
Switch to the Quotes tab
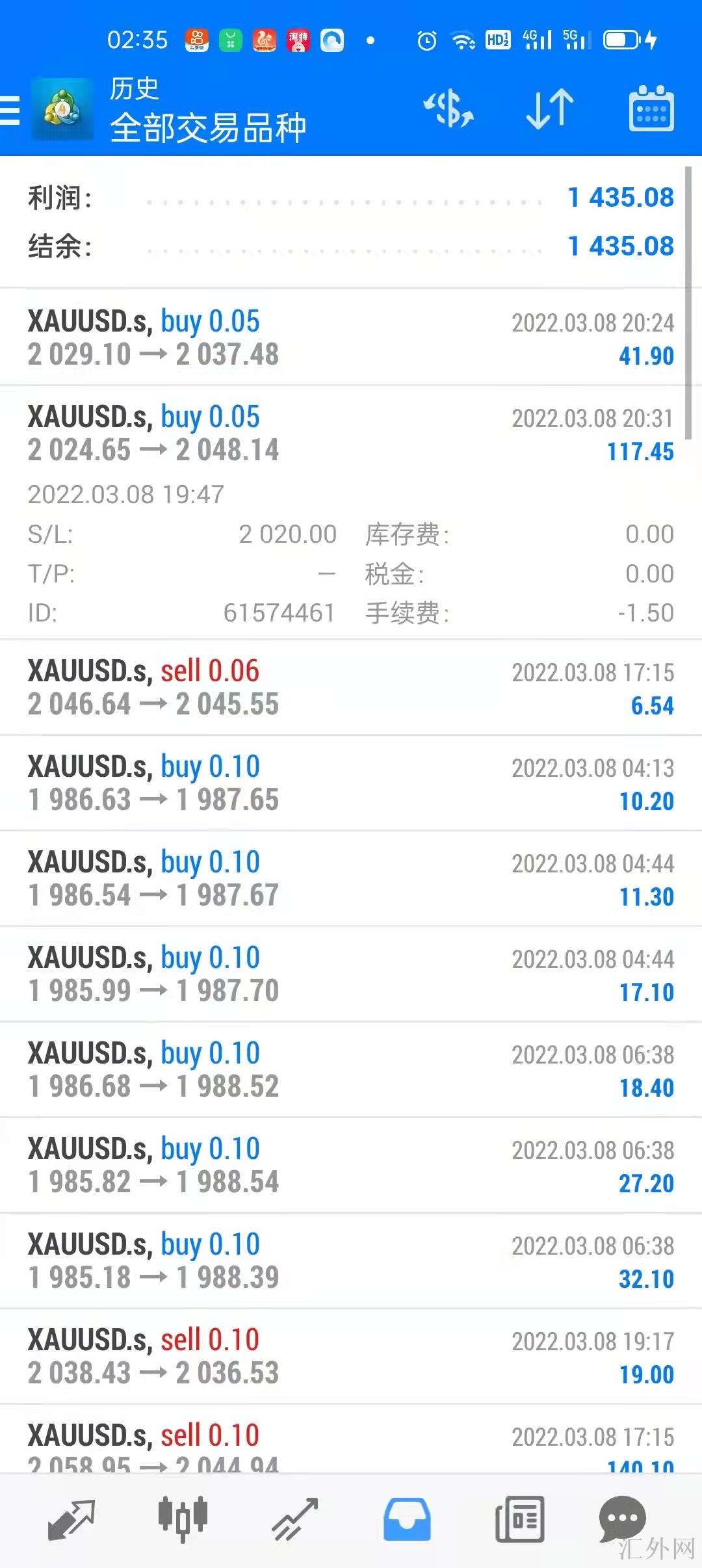coord(71,1520)
